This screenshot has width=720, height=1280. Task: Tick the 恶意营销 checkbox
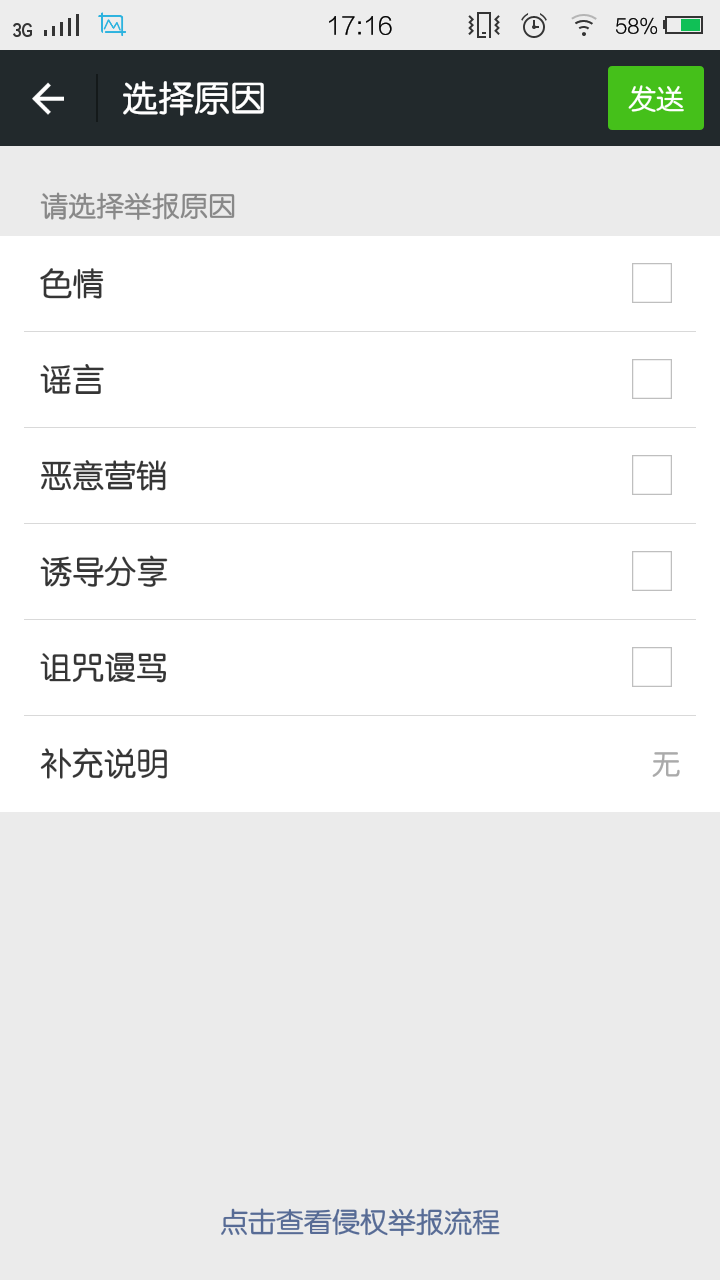tap(652, 475)
